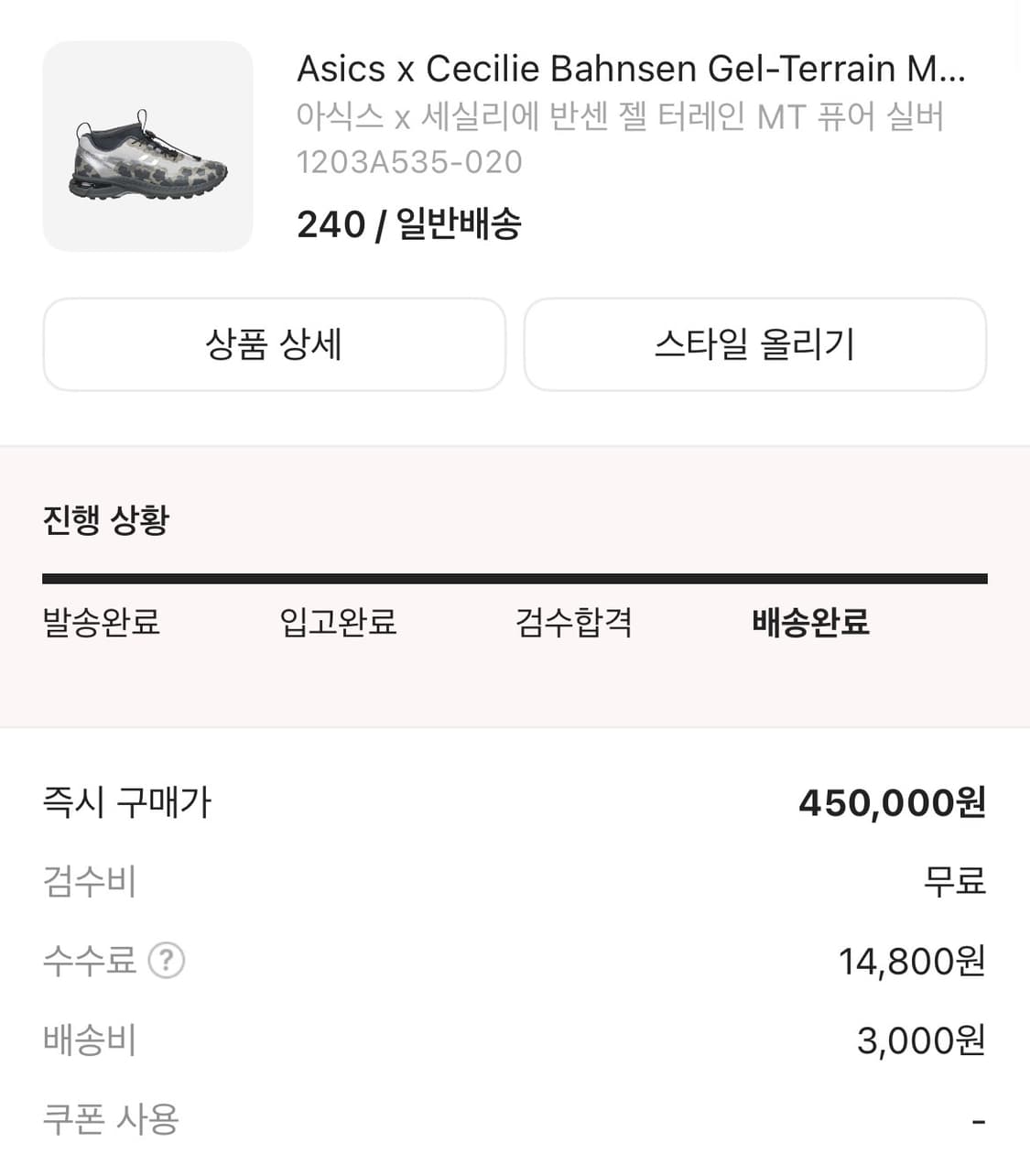The height and width of the screenshot is (1176, 1030).
Task: Select the Korean product name subtitle
Action: click(x=622, y=117)
